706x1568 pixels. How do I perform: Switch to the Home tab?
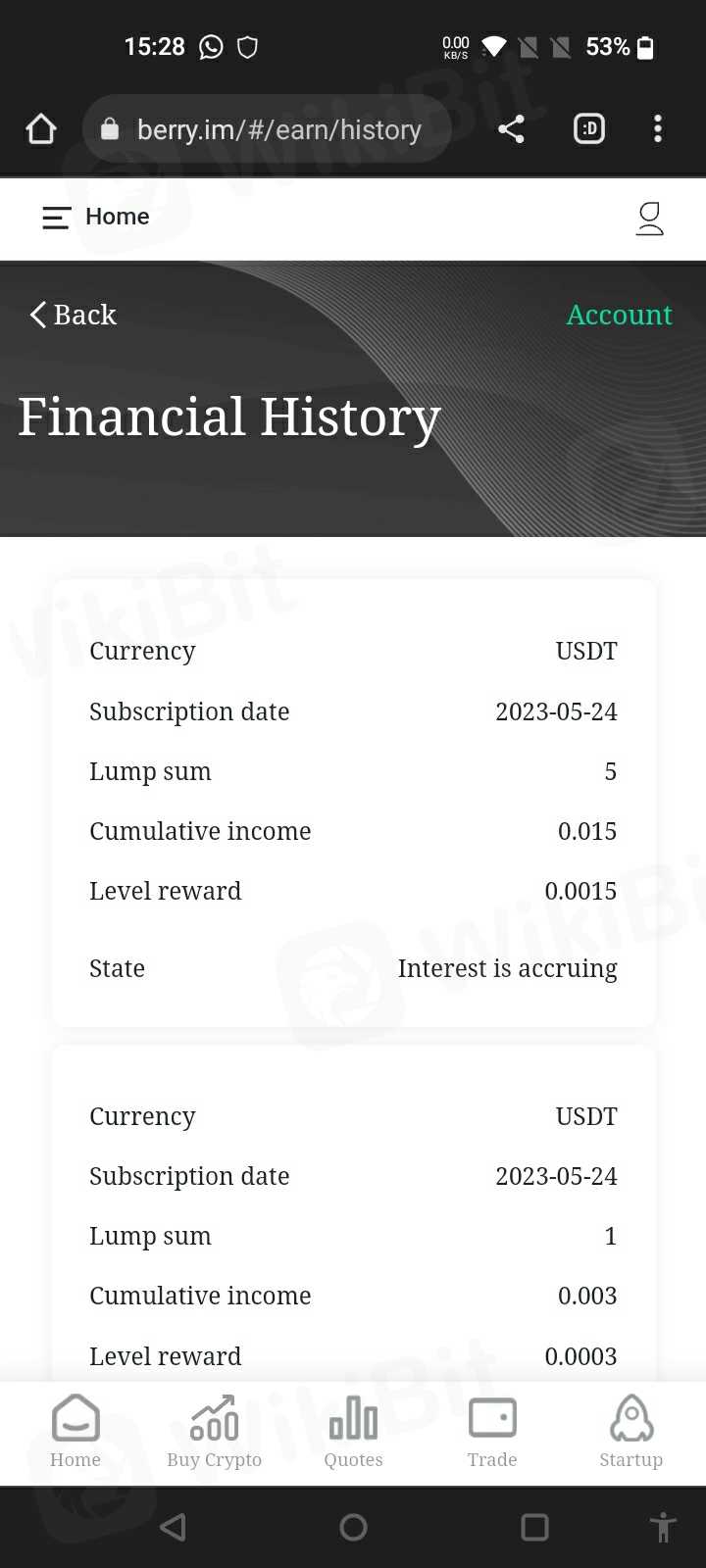tap(76, 1432)
